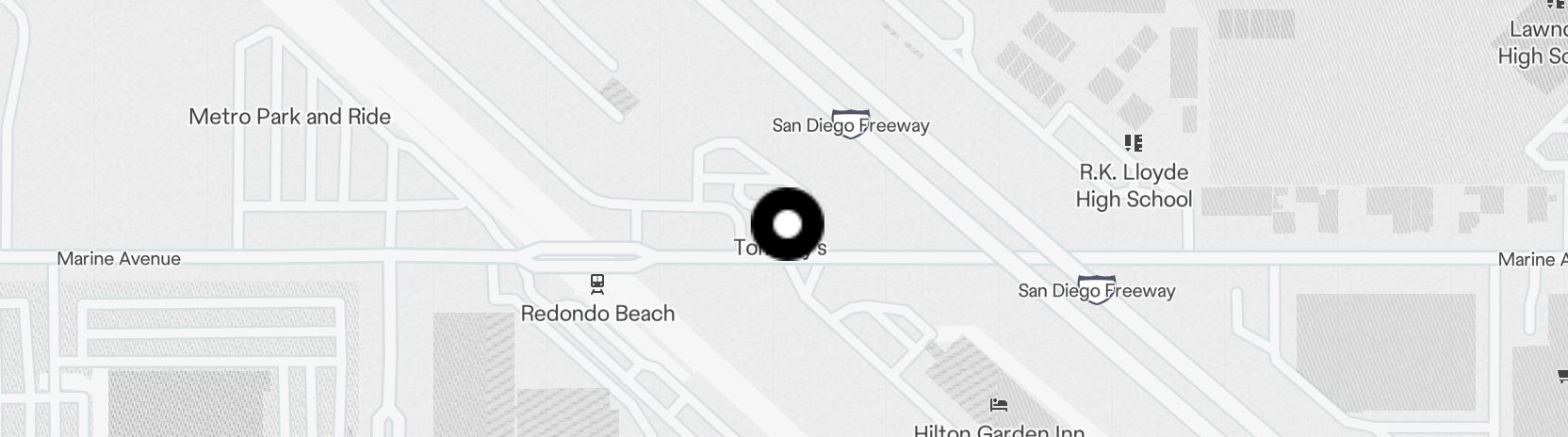Select the Redondo Beach station icon

(596, 283)
